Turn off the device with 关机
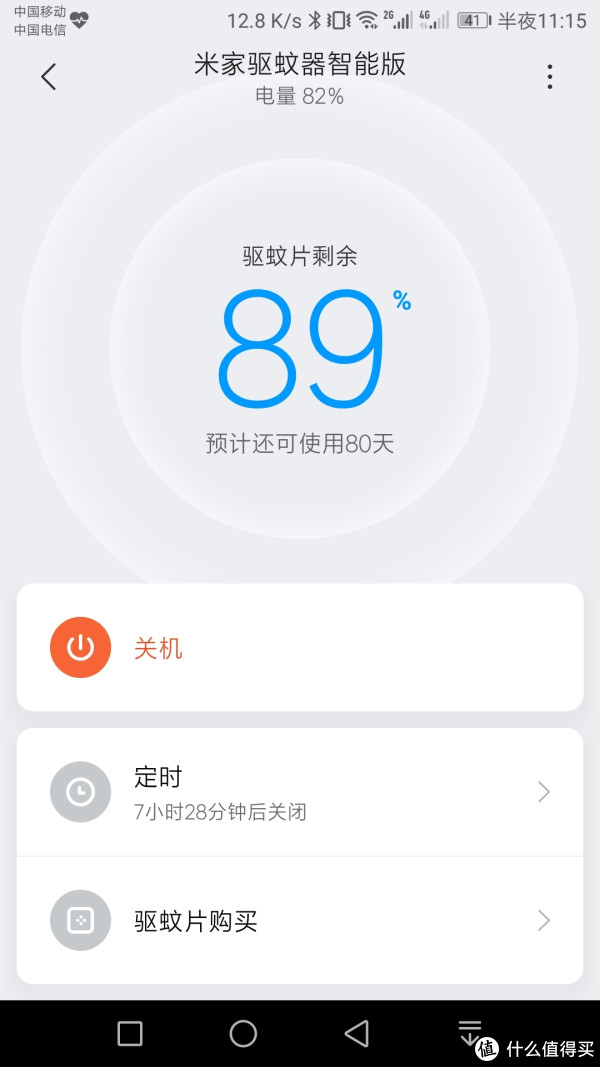600x1067 pixels. [x=80, y=648]
